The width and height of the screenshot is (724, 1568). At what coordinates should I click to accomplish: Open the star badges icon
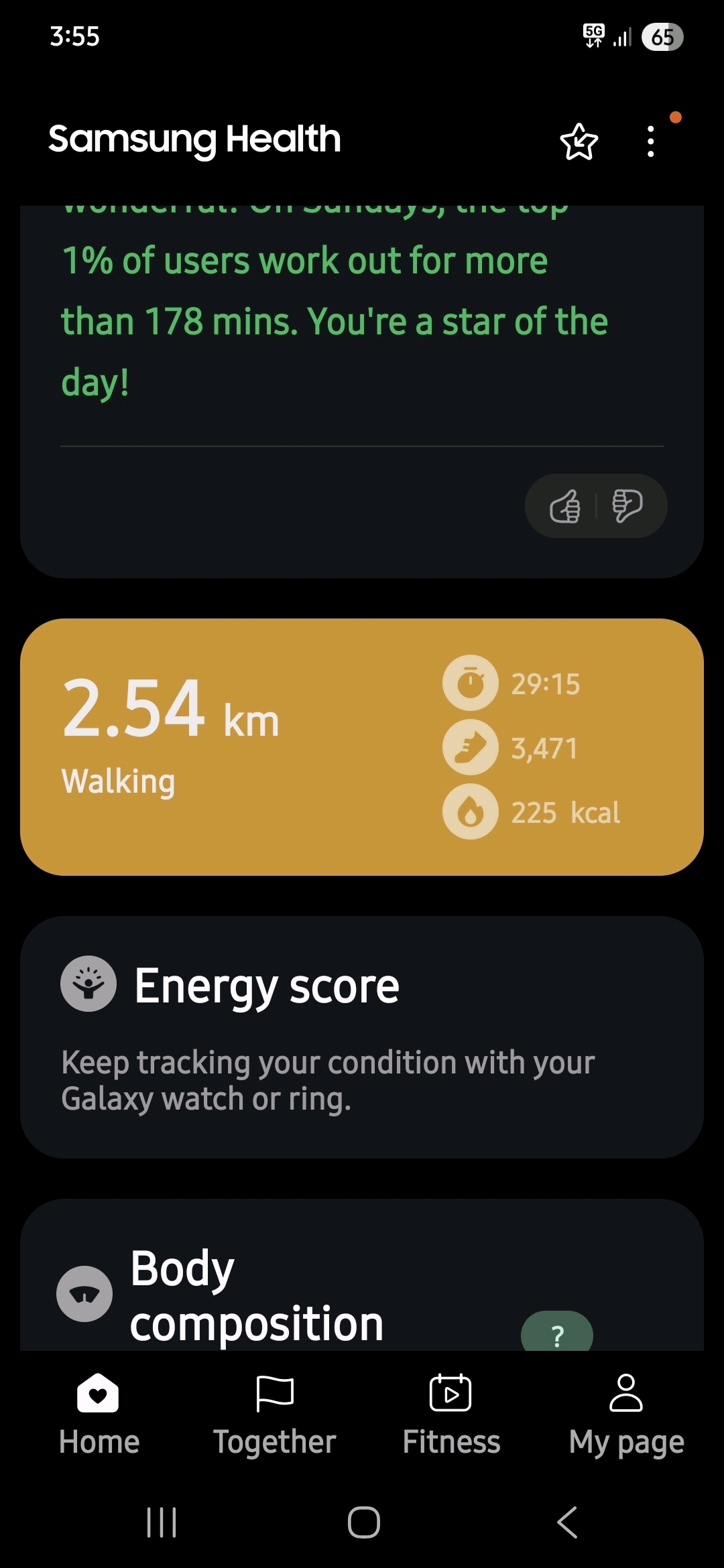[579, 141]
